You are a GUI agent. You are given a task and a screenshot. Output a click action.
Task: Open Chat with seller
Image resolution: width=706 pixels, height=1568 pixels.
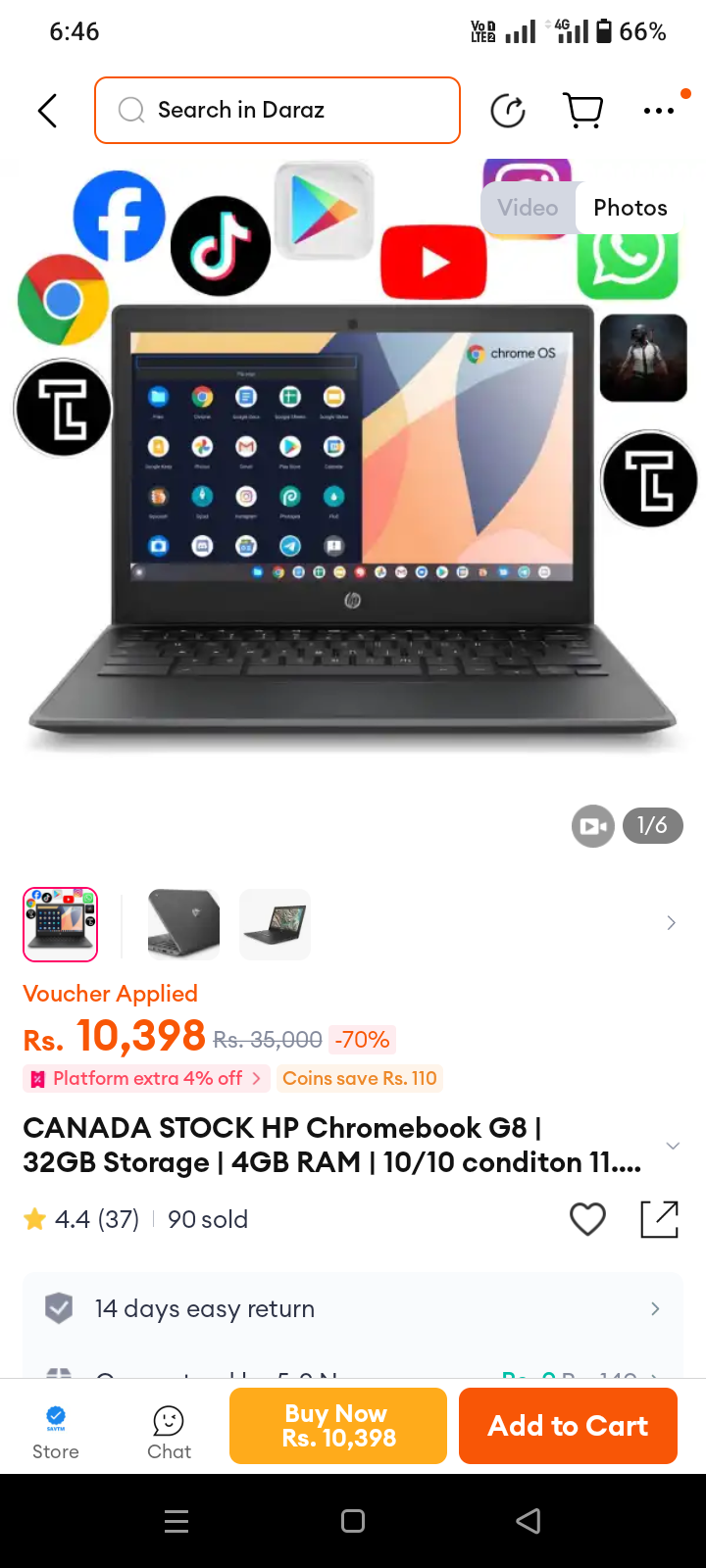tap(169, 1433)
